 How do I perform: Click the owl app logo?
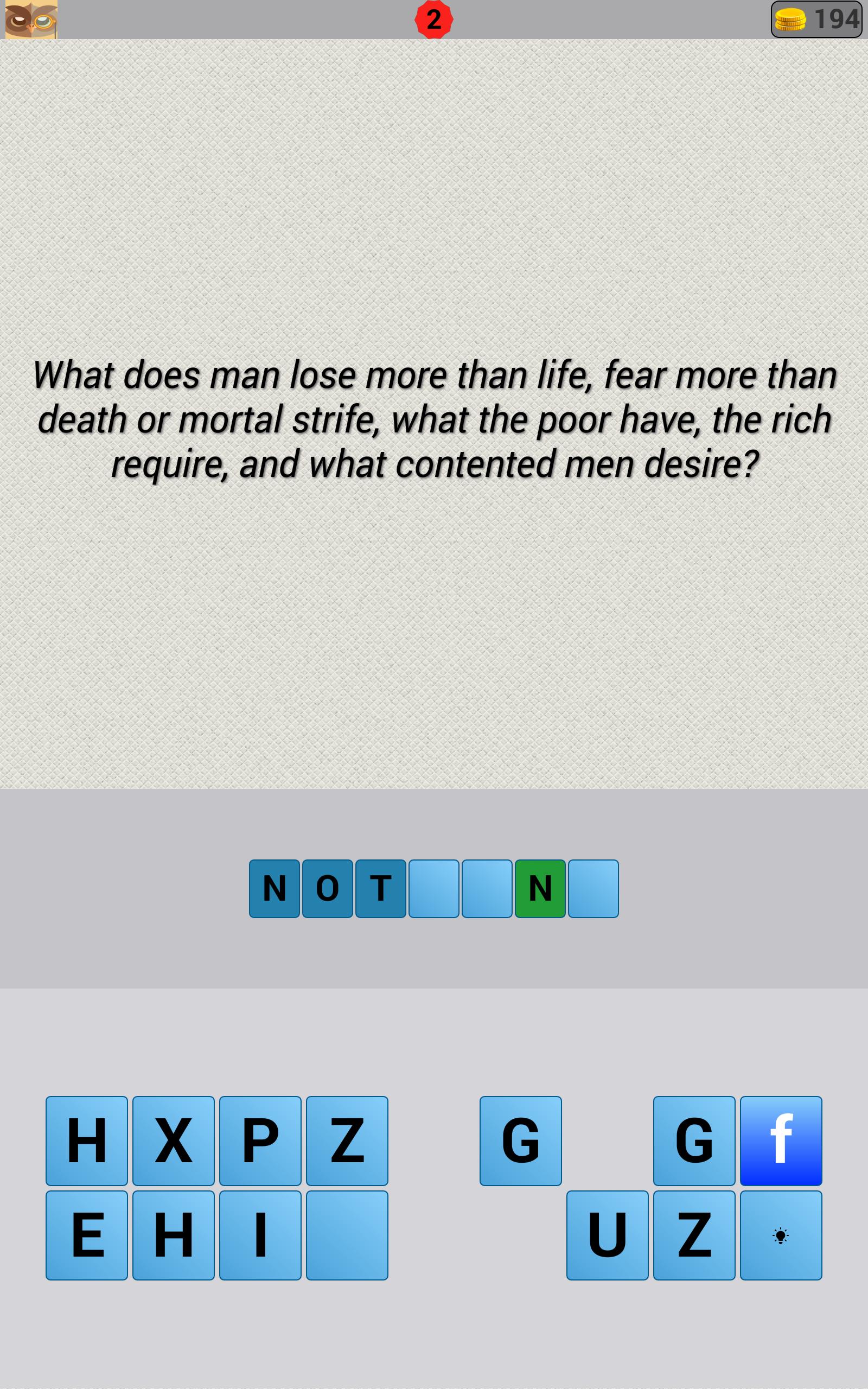coord(31,20)
